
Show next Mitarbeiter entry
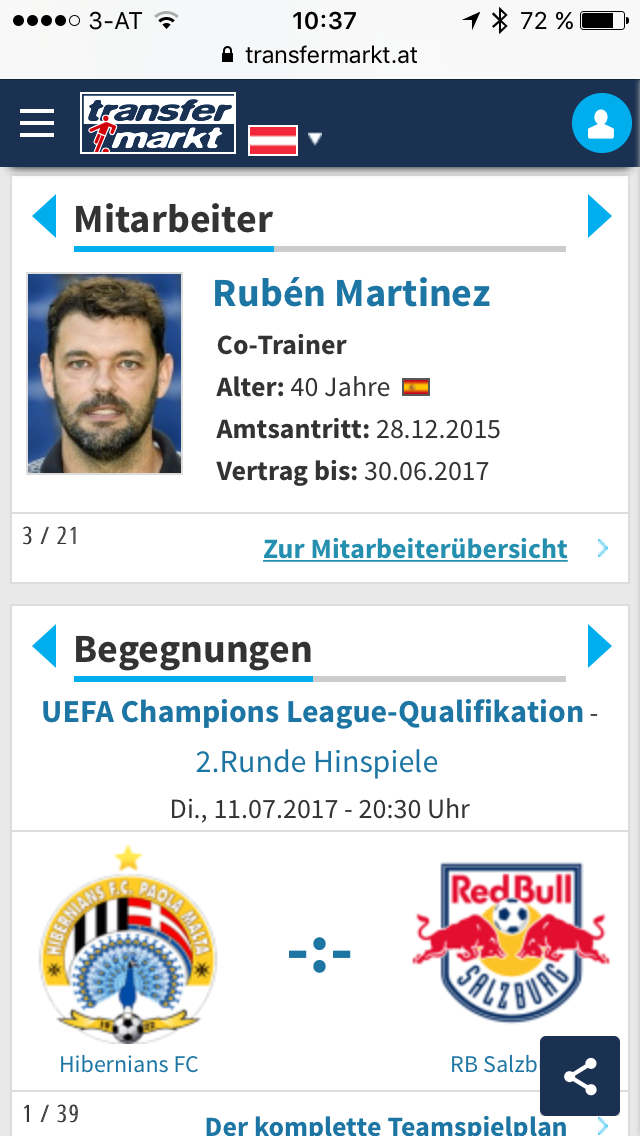click(599, 217)
